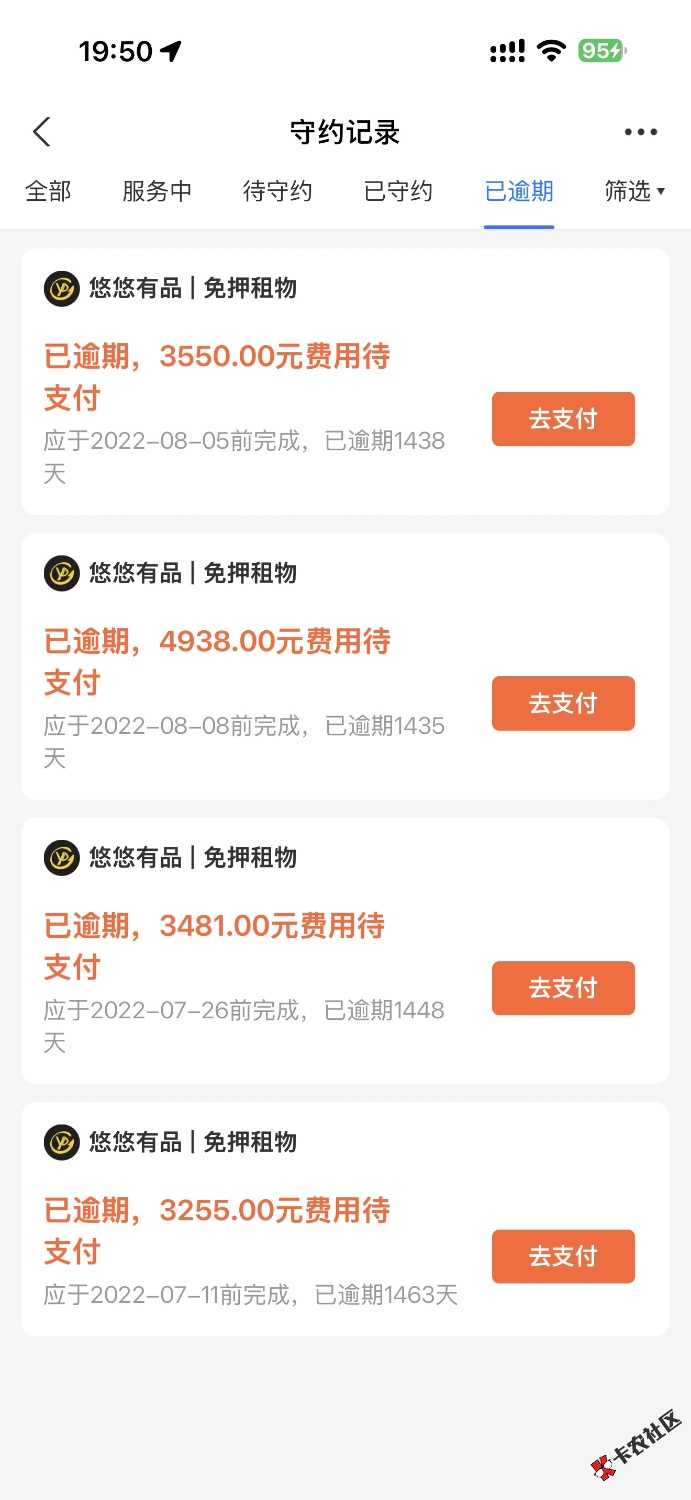Open the record due 2022-08-08
The image size is (691, 1500).
(345, 667)
